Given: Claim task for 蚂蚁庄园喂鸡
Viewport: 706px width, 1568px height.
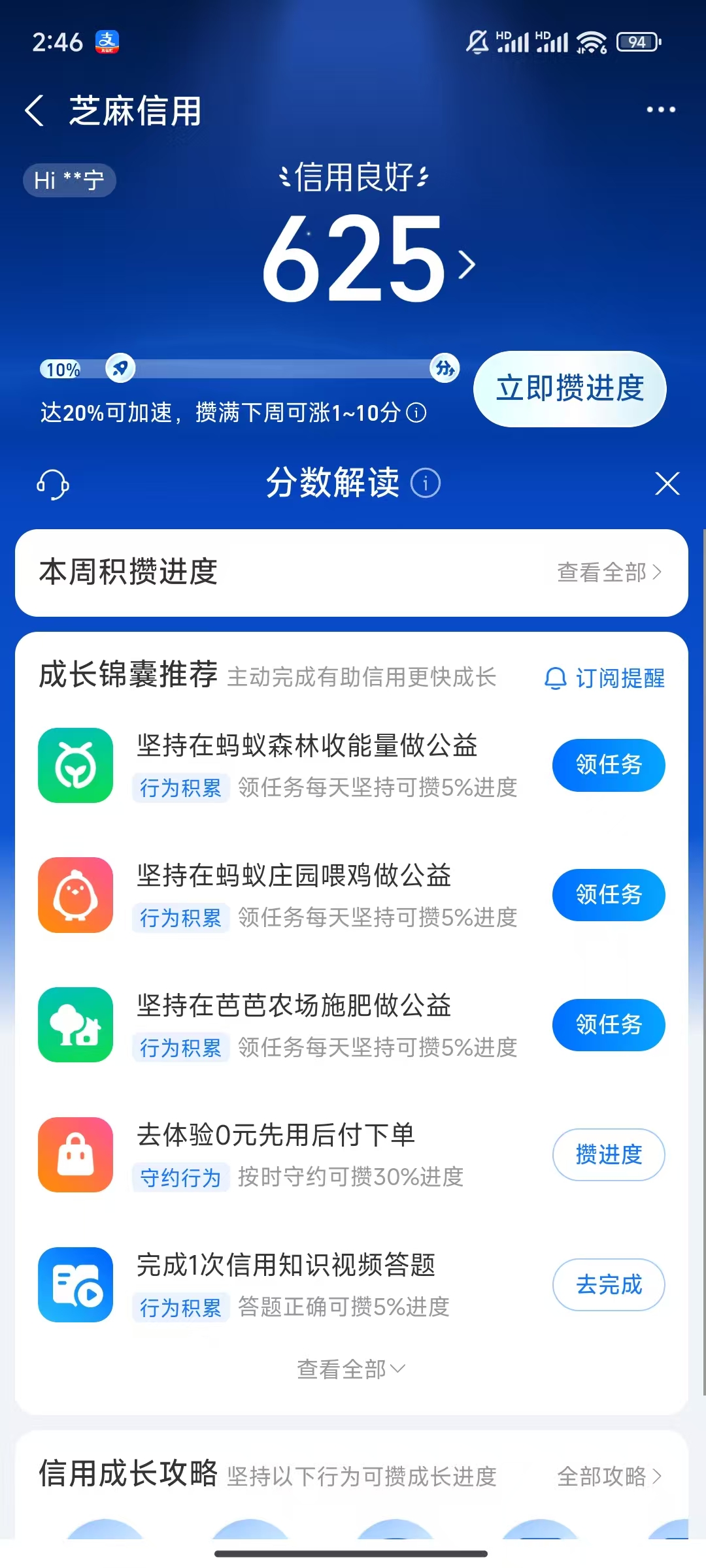Looking at the screenshot, I should tap(608, 894).
